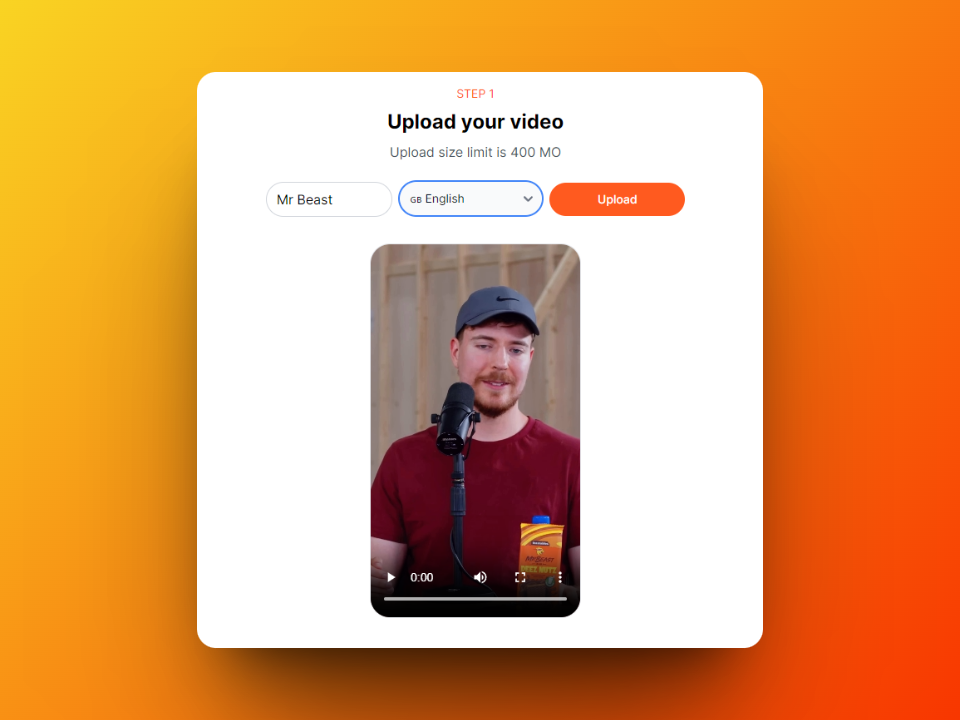This screenshot has height=720, width=960.
Task: Tap the video progress bar
Action: [x=475, y=598]
